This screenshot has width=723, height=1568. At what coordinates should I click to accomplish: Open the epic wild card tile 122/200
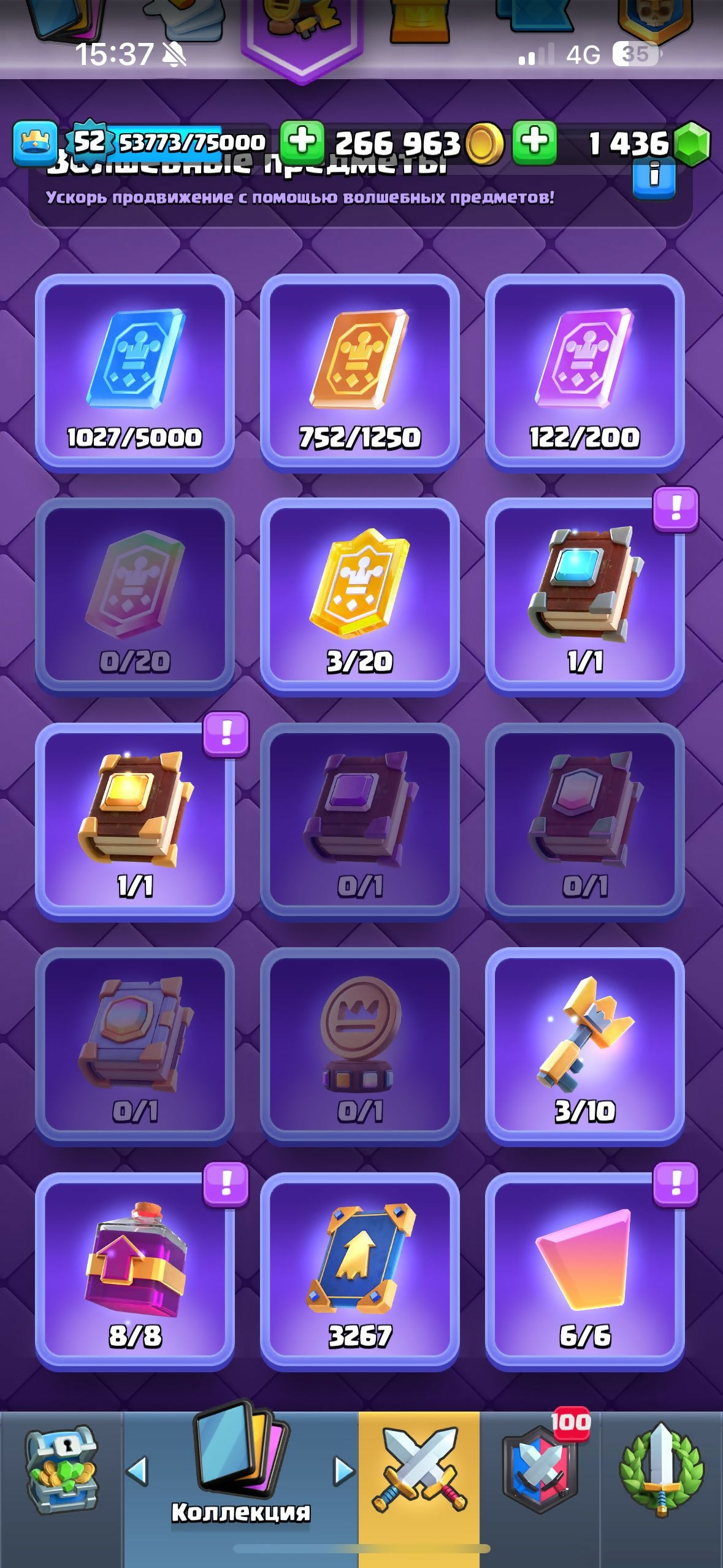584,371
